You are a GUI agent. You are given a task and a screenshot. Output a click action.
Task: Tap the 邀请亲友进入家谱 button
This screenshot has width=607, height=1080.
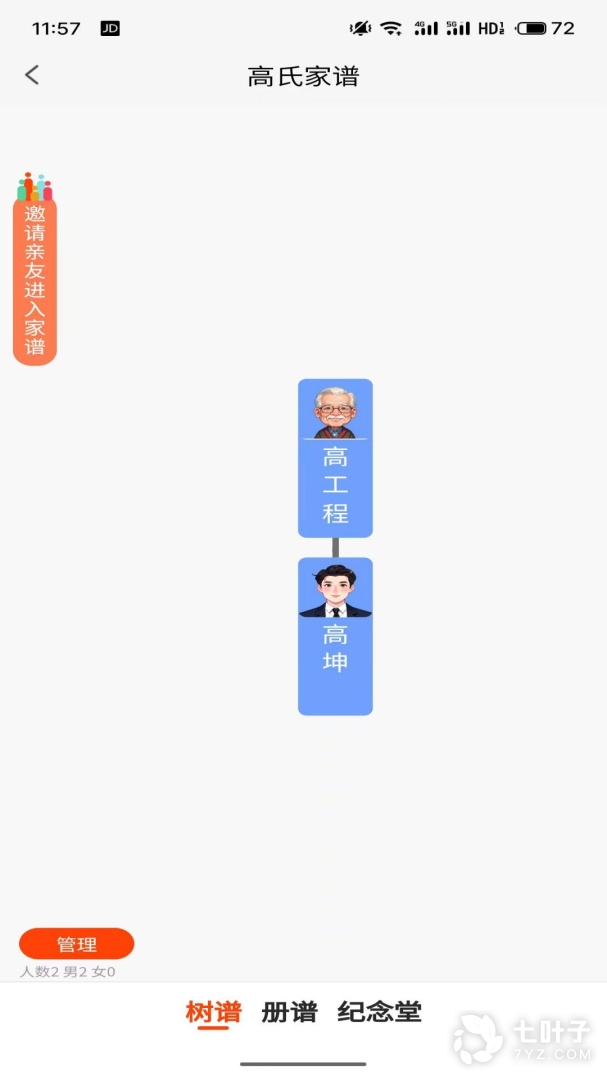point(35,278)
